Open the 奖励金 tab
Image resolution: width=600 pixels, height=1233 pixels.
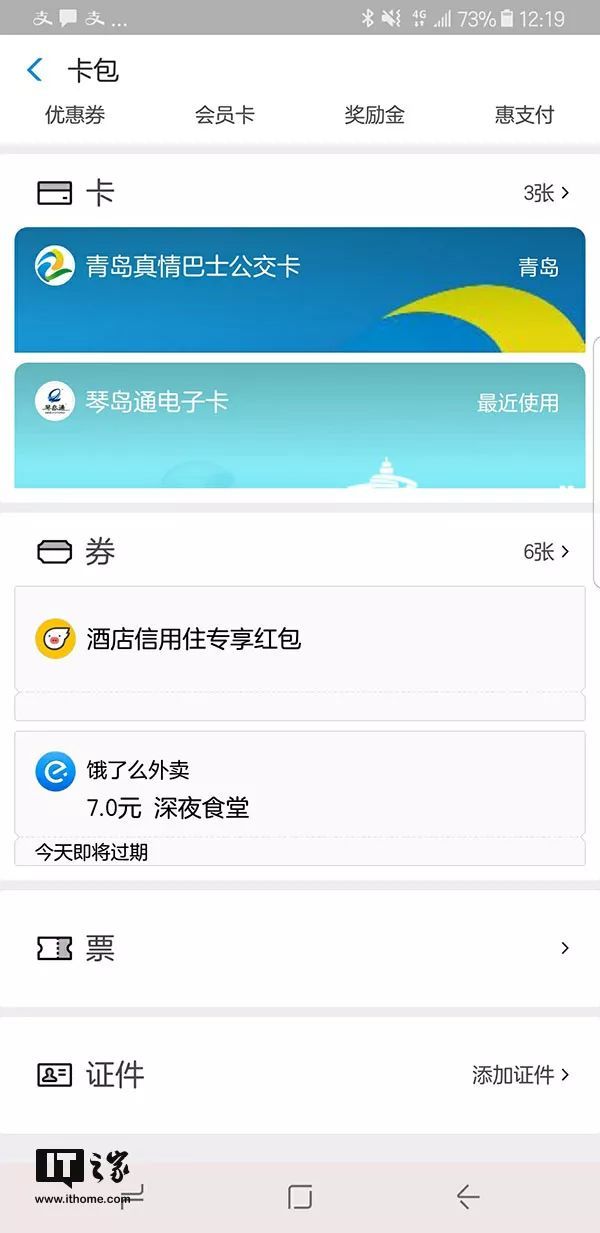(x=375, y=115)
